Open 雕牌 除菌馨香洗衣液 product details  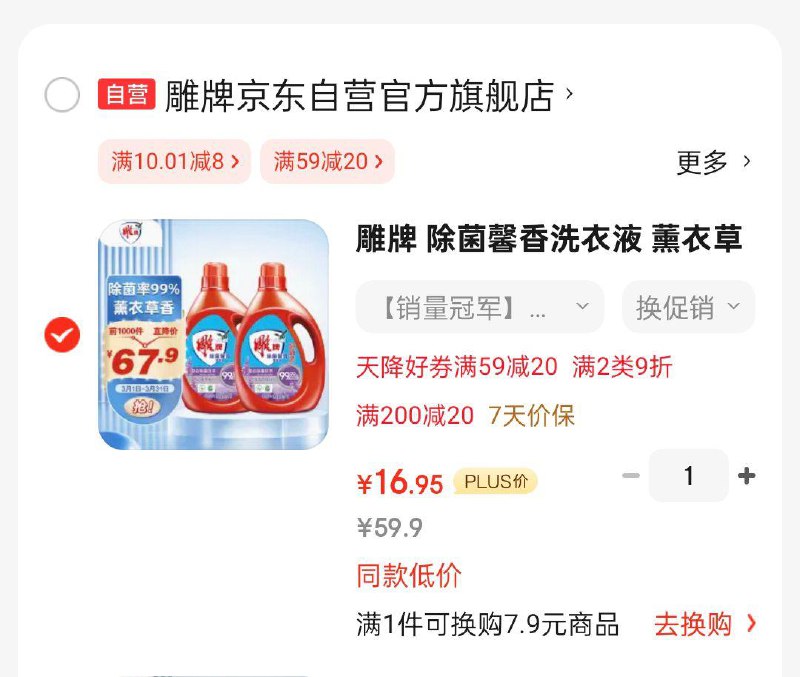click(549, 240)
